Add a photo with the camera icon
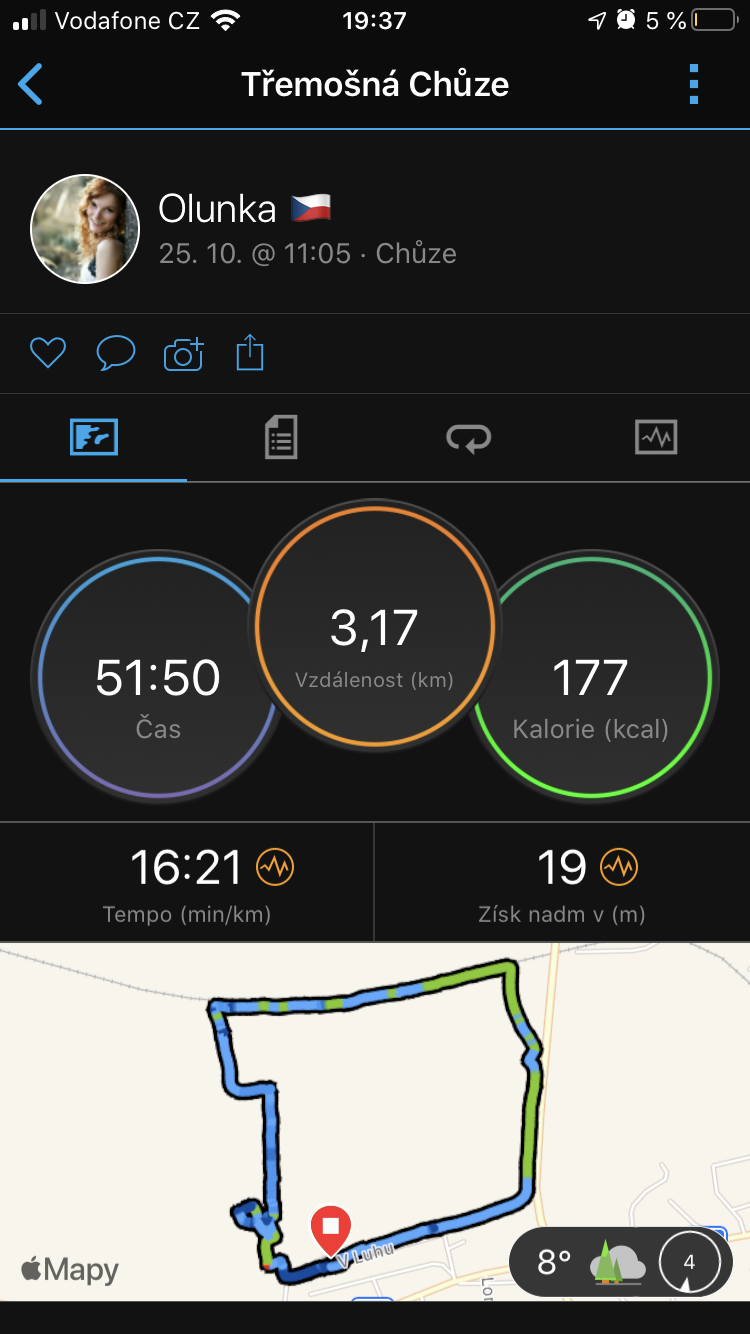This screenshot has width=750, height=1334. (184, 353)
